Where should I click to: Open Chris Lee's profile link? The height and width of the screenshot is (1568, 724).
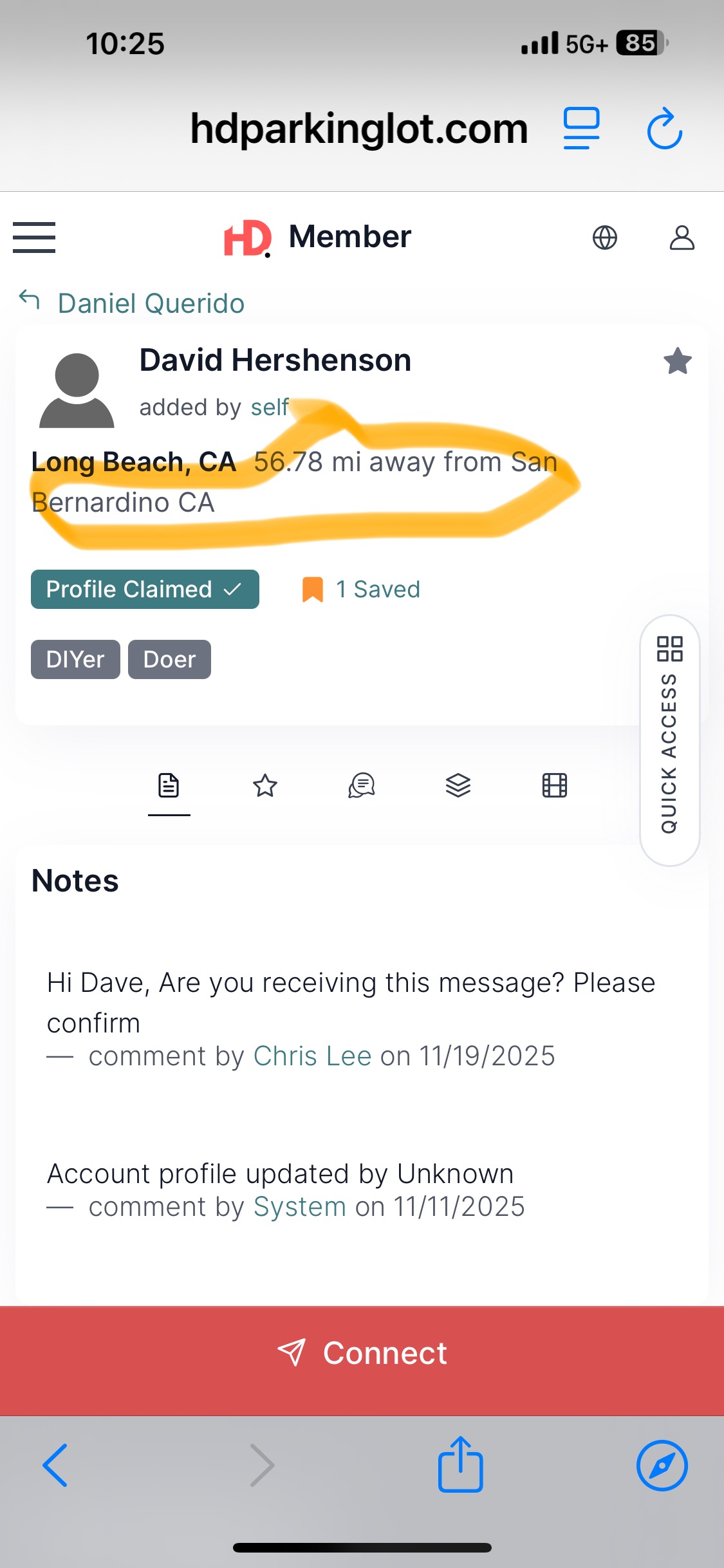[312, 1056]
